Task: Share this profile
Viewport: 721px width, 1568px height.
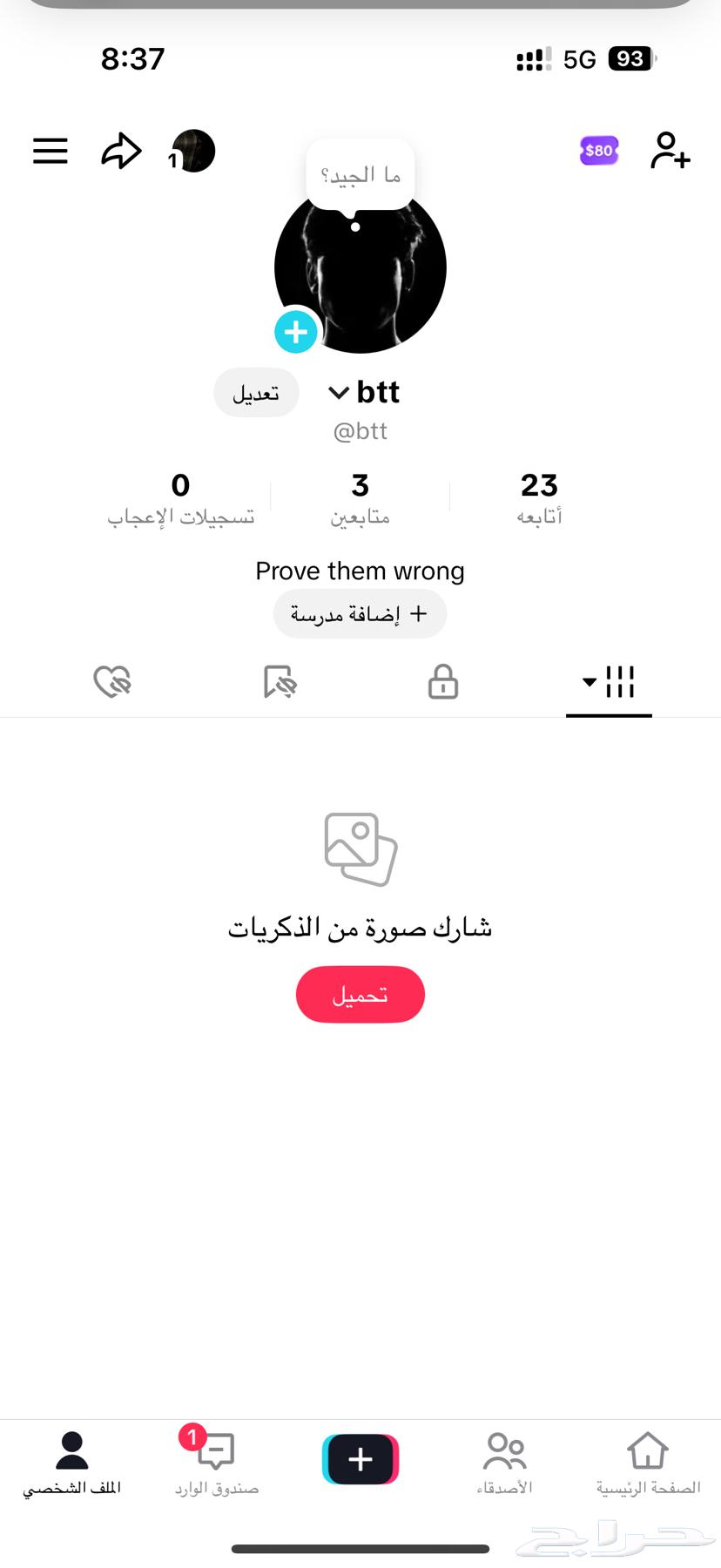Action: pos(121,151)
